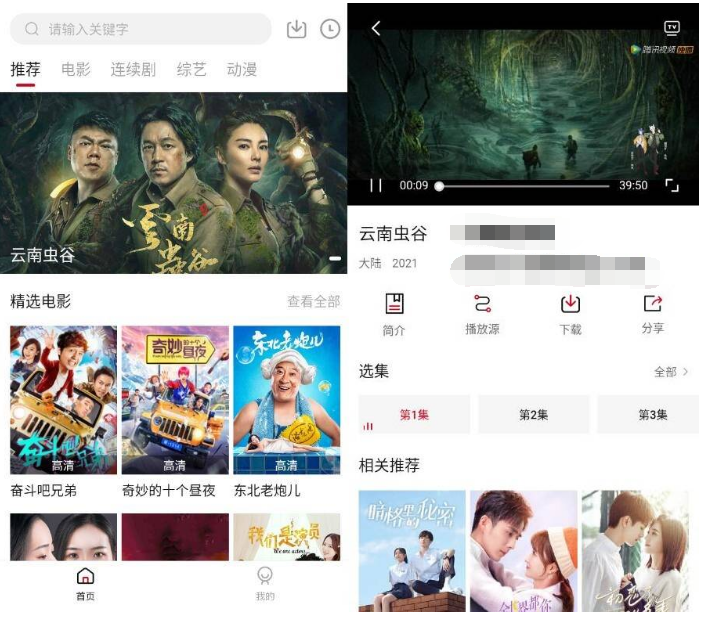Viewport: 708px width, 628px height.
Task: Enter fullscreen video mode
Action: click(672, 185)
